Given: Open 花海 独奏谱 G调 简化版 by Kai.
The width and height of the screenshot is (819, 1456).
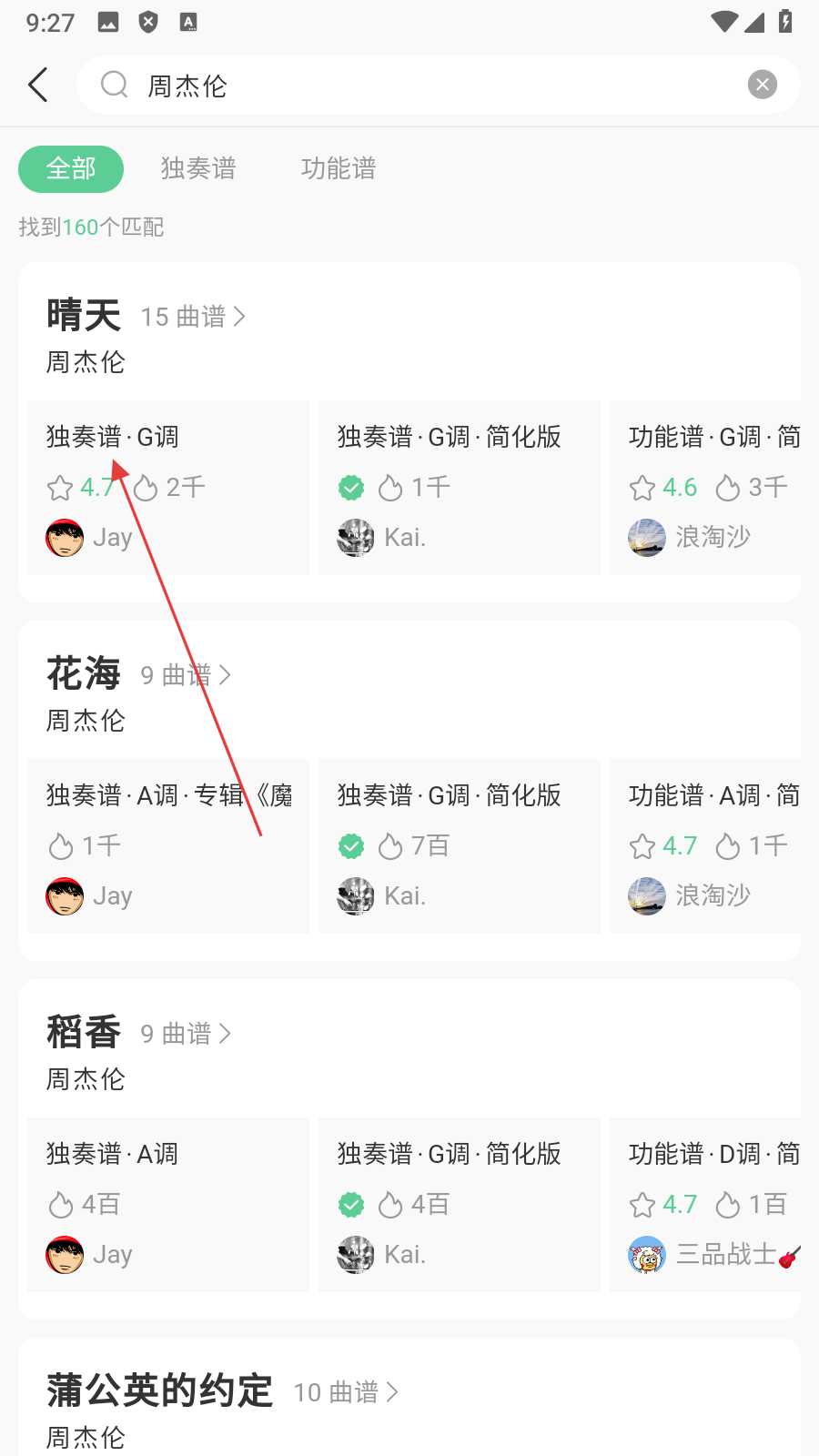Looking at the screenshot, I should pyautogui.click(x=460, y=846).
